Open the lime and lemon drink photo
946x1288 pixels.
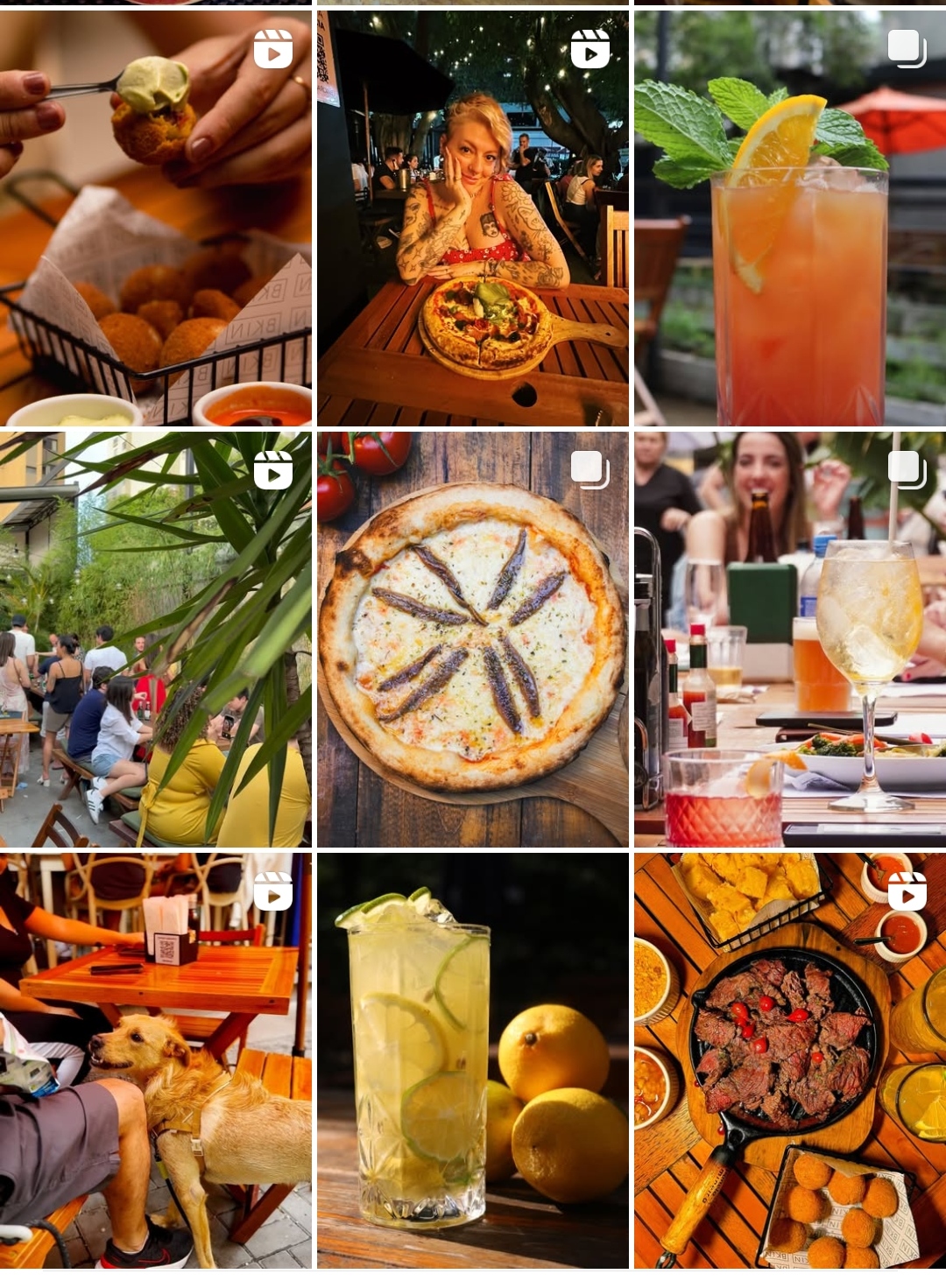point(472,1060)
